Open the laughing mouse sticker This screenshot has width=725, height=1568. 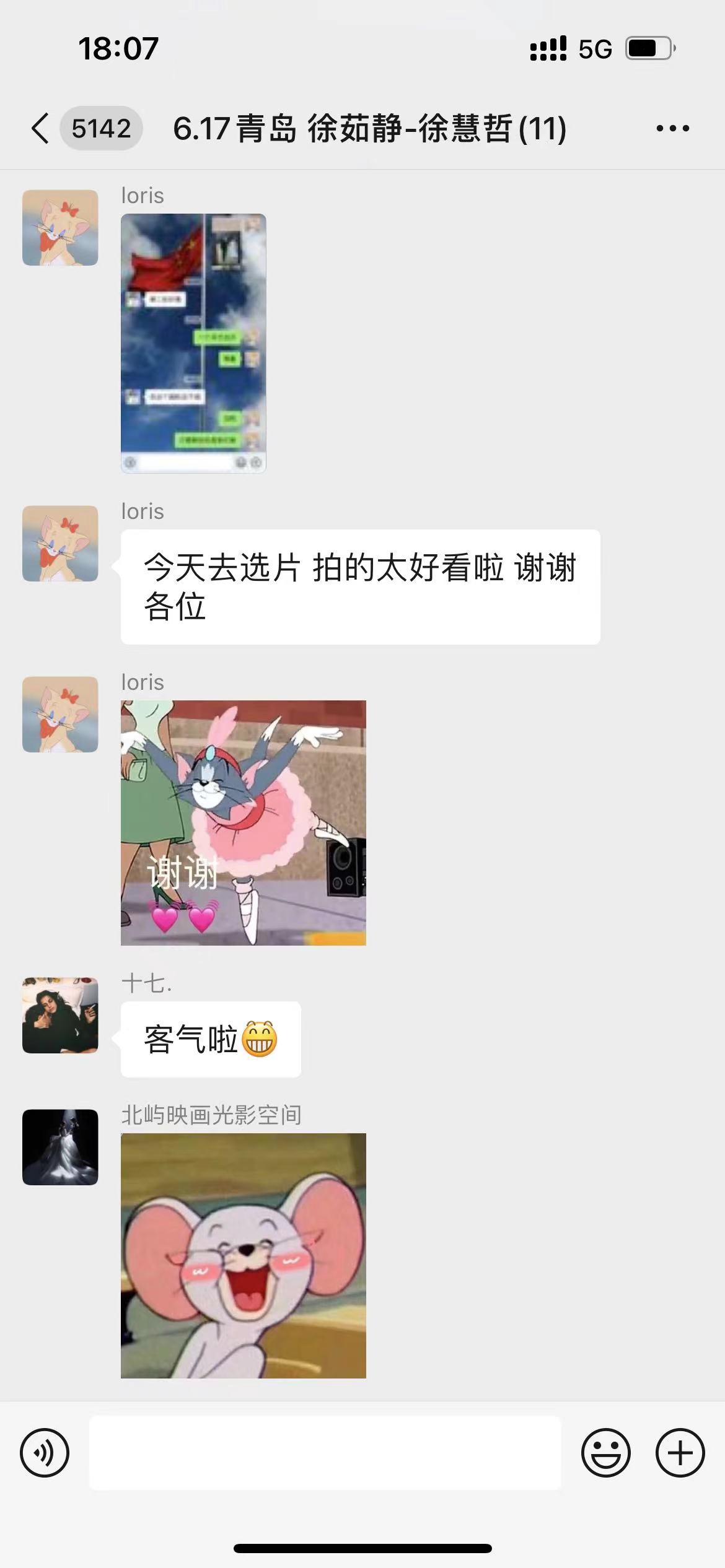(243, 1255)
